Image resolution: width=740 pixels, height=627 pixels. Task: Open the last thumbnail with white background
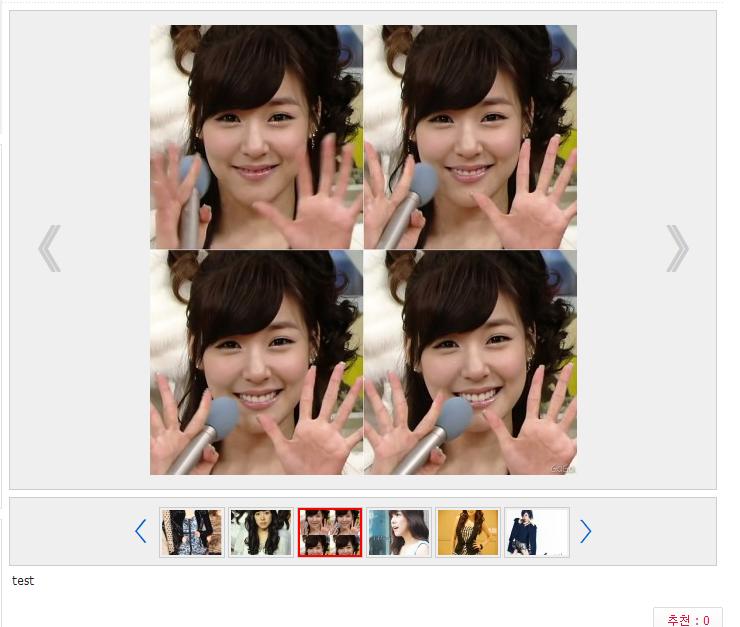point(537,532)
